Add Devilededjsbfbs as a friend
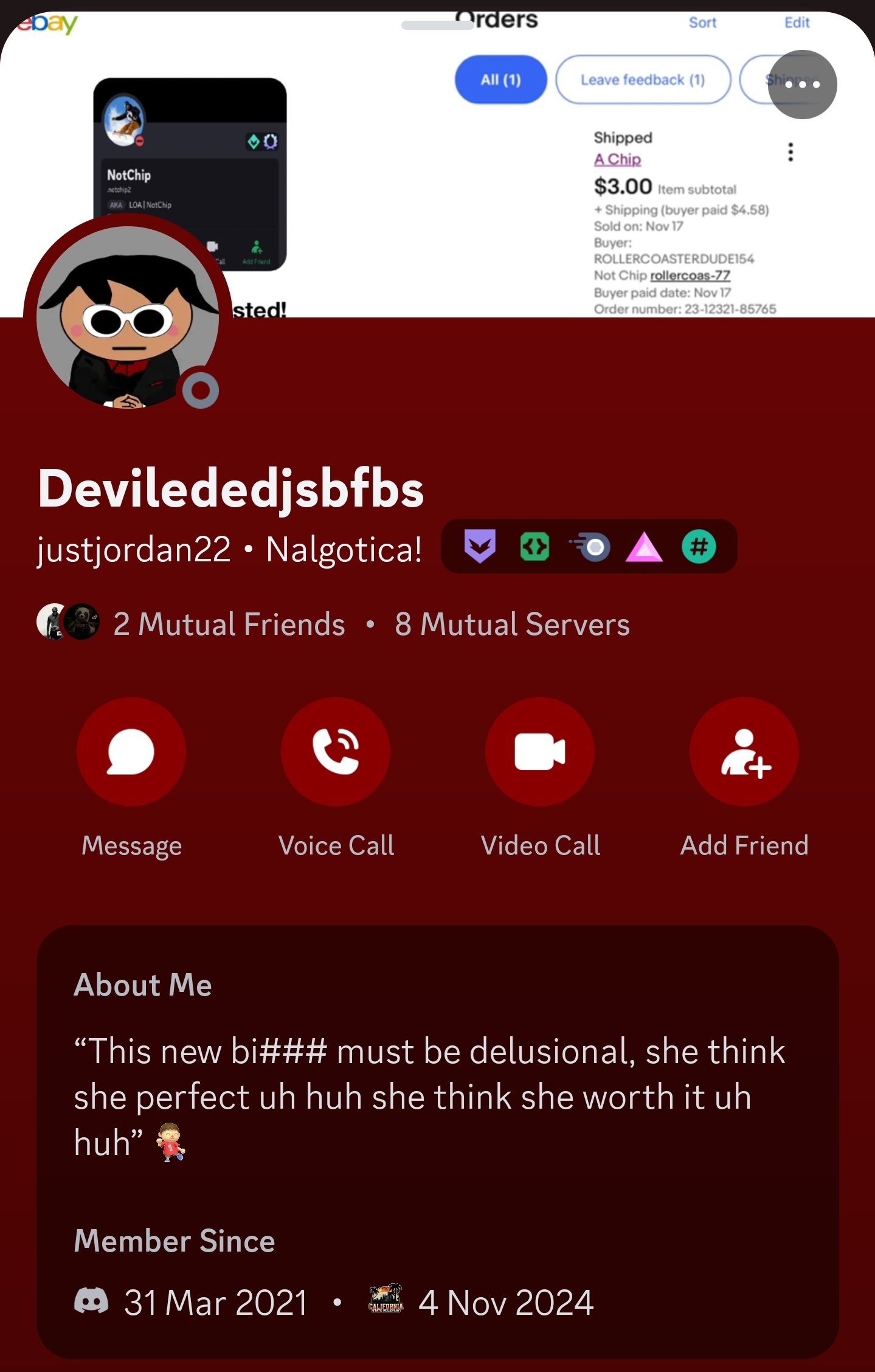The image size is (875, 1372). (x=744, y=752)
